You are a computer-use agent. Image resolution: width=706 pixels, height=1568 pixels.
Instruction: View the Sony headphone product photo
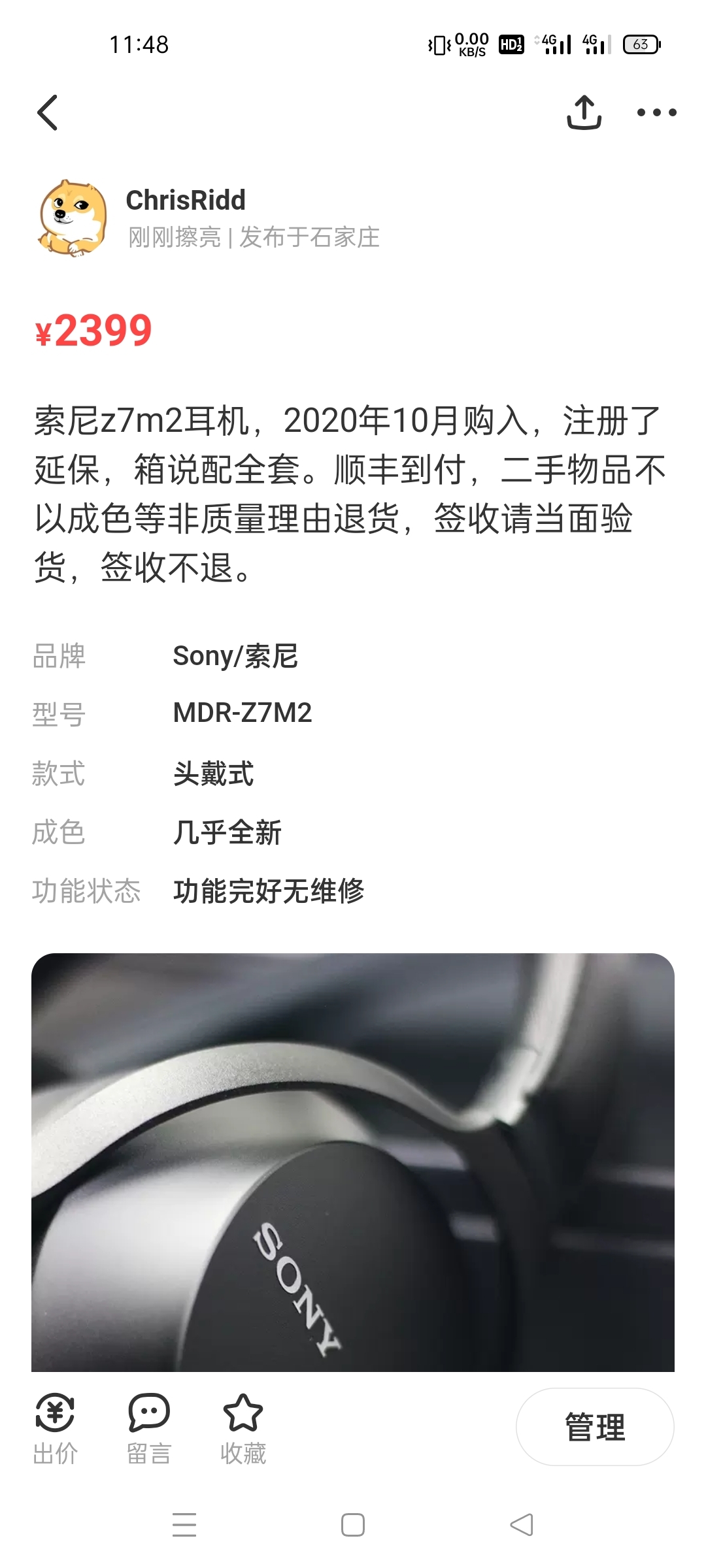click(353, 1162)
